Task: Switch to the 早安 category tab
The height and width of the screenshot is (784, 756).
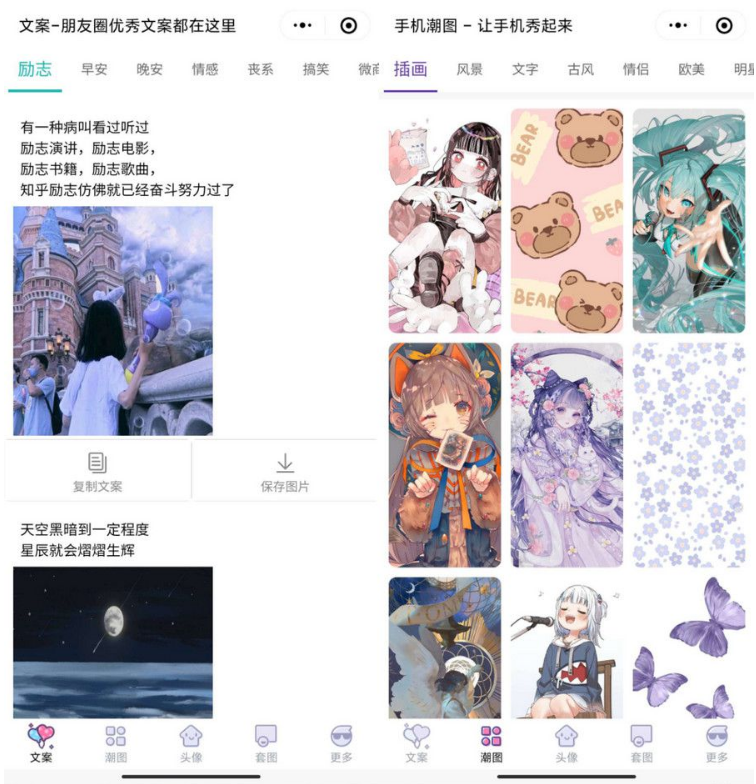Action: pyautogui.click(x=94, y=69)
